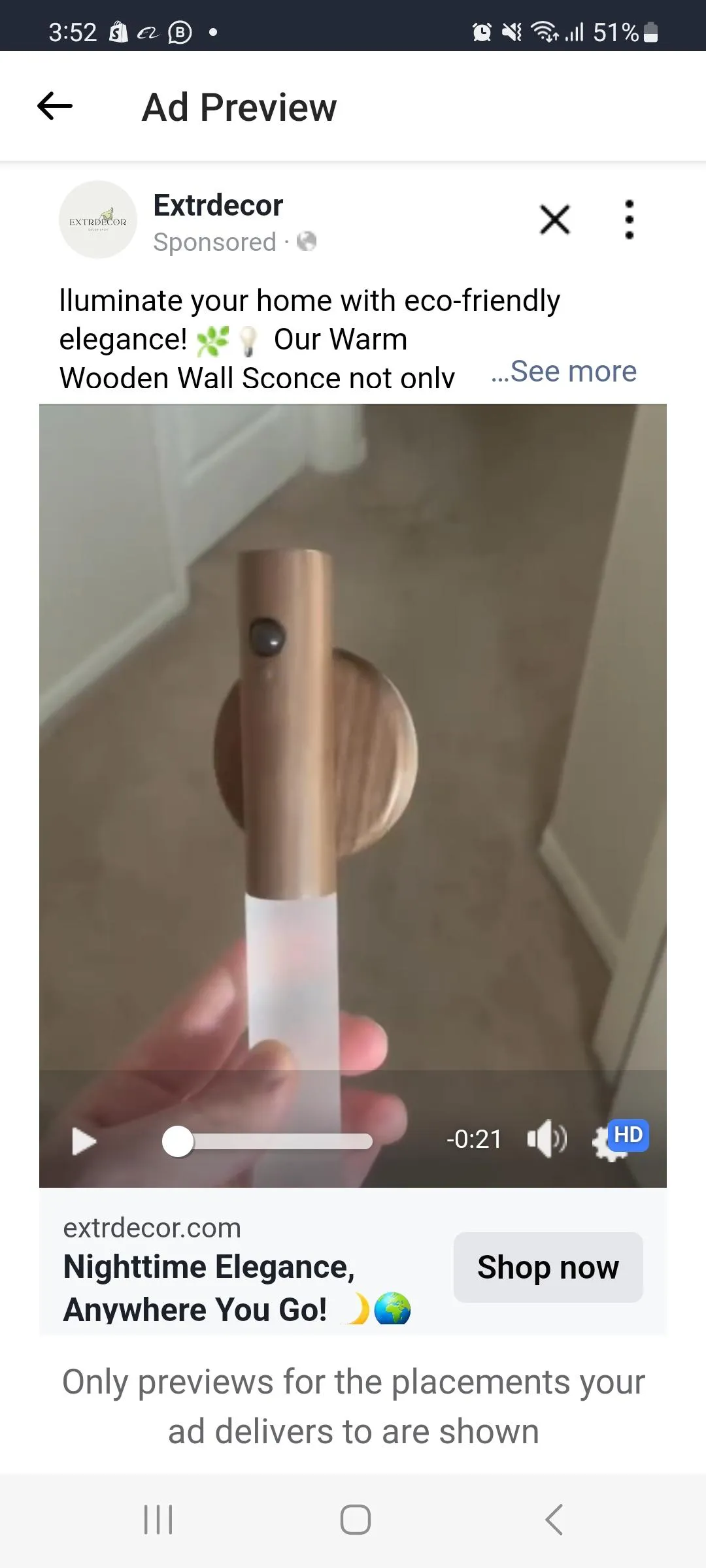Open the HD video quality settings

pos(619,1139)
